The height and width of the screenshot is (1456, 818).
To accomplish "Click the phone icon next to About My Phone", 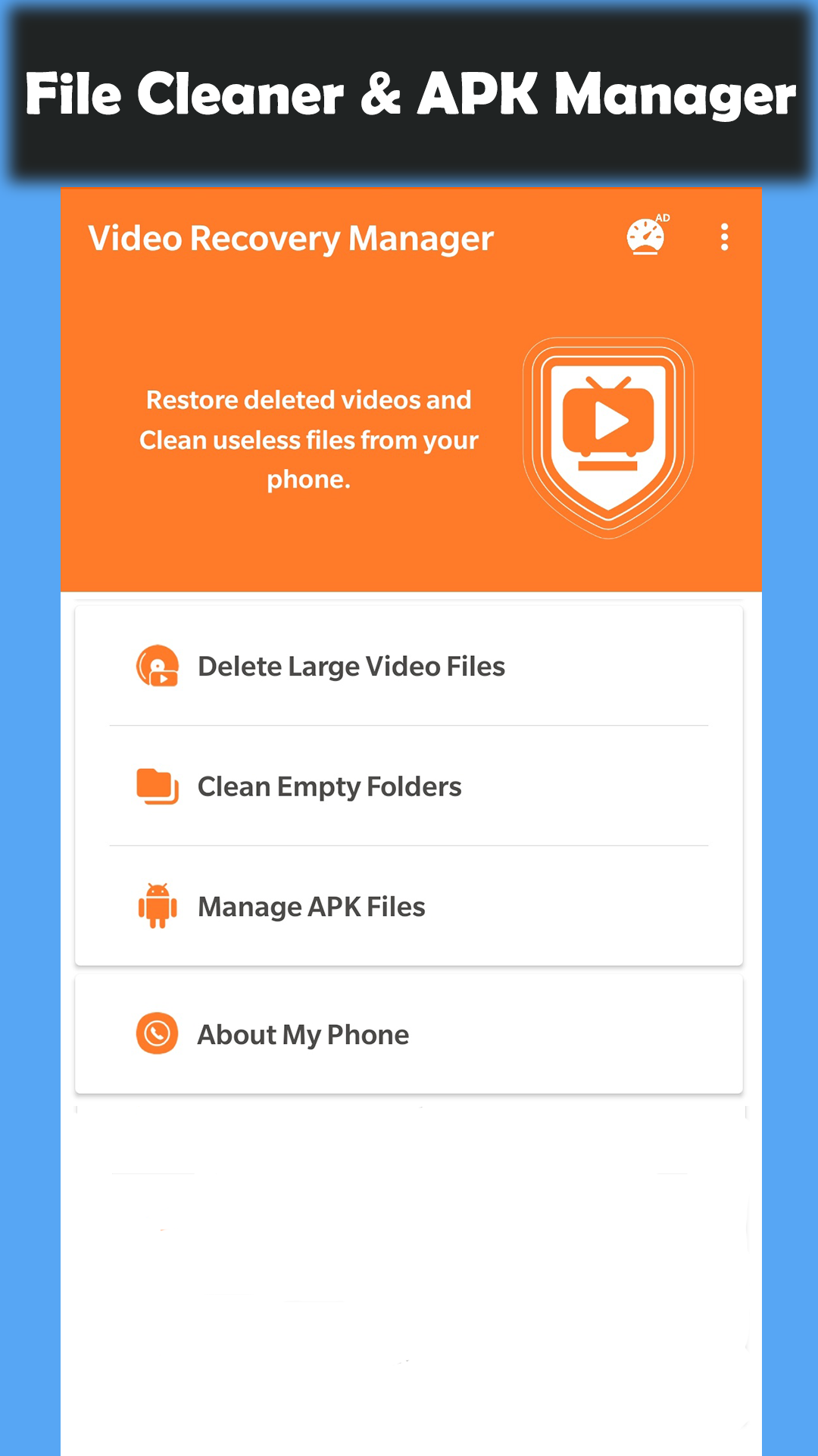I will [156, 1033].
